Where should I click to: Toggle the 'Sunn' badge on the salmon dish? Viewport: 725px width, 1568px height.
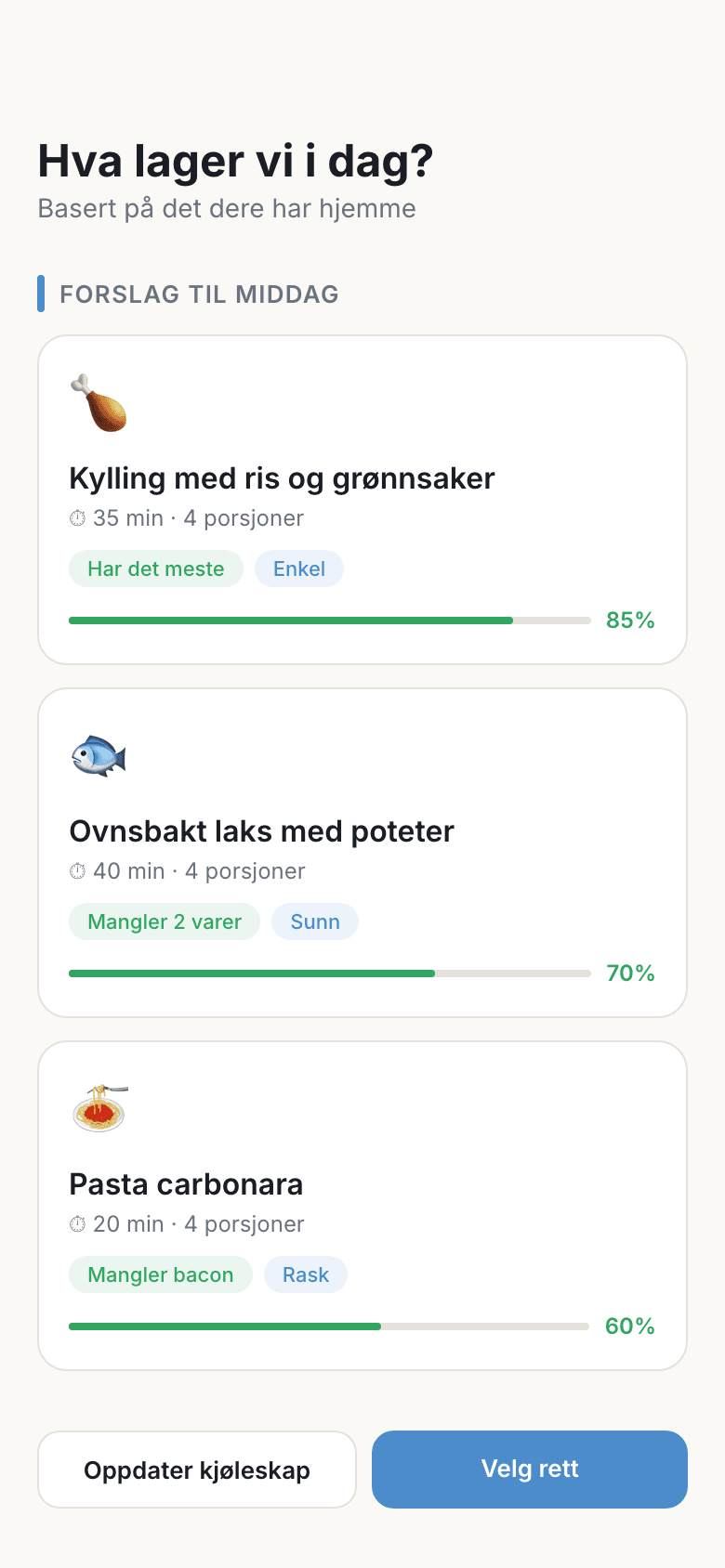315,921
